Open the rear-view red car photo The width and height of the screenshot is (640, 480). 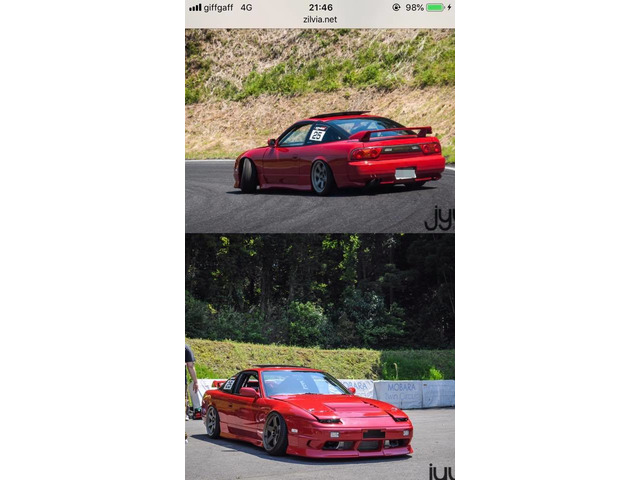(320, 130)
